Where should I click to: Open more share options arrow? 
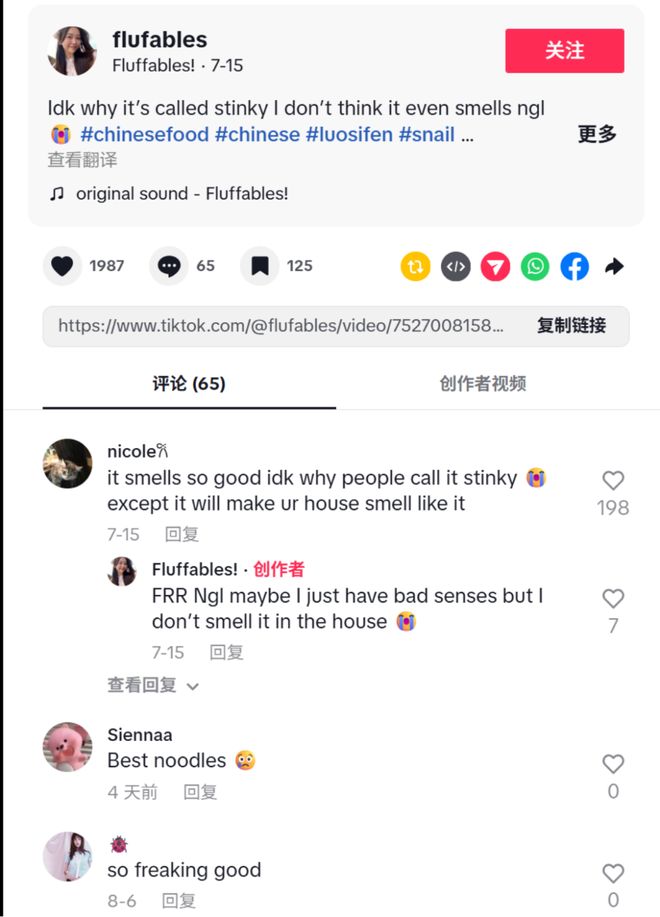(x=614, y=266)
